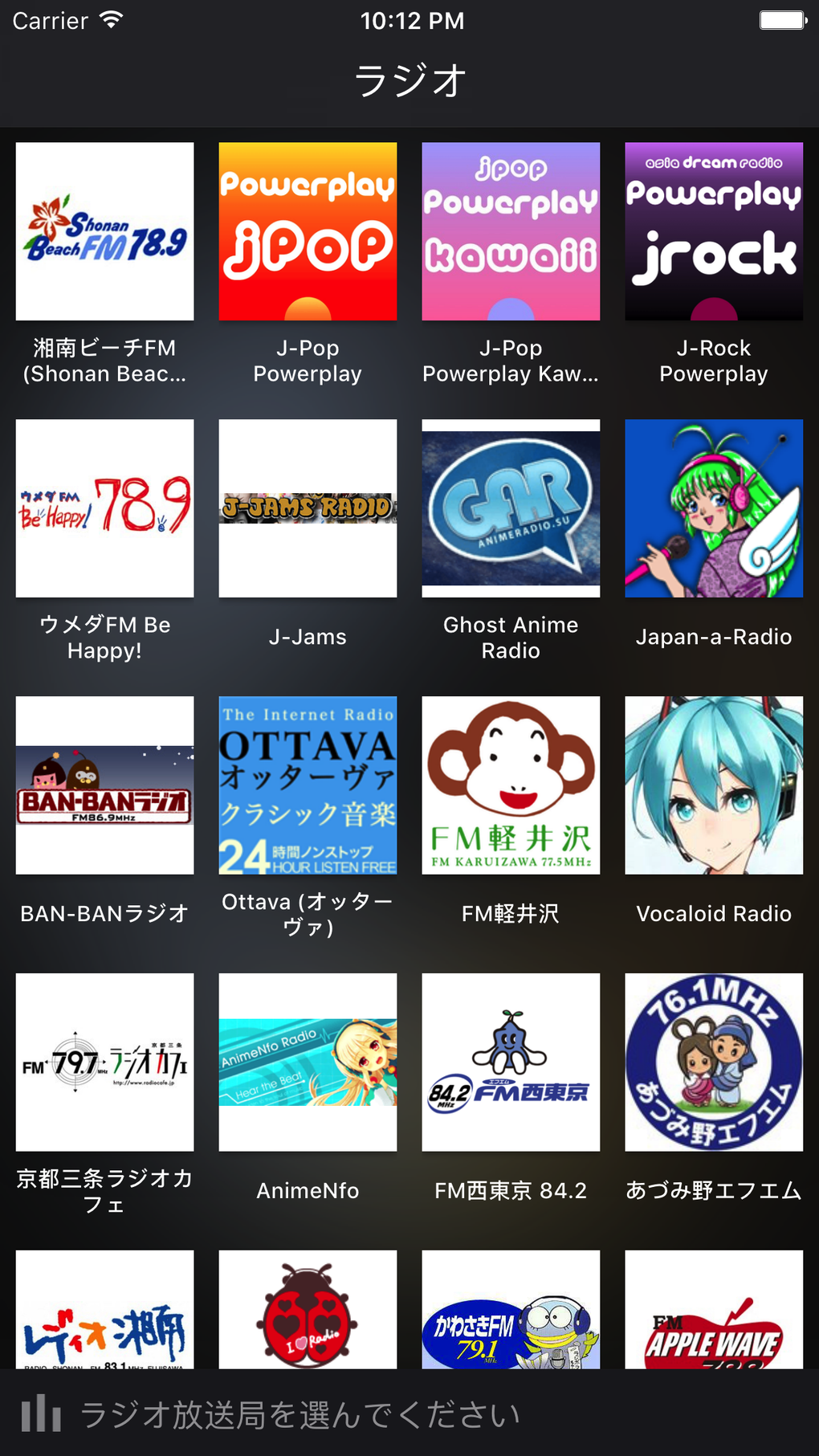Open the now-playing bar at the bottom

pyautogui.click(x=409, y=1413)
